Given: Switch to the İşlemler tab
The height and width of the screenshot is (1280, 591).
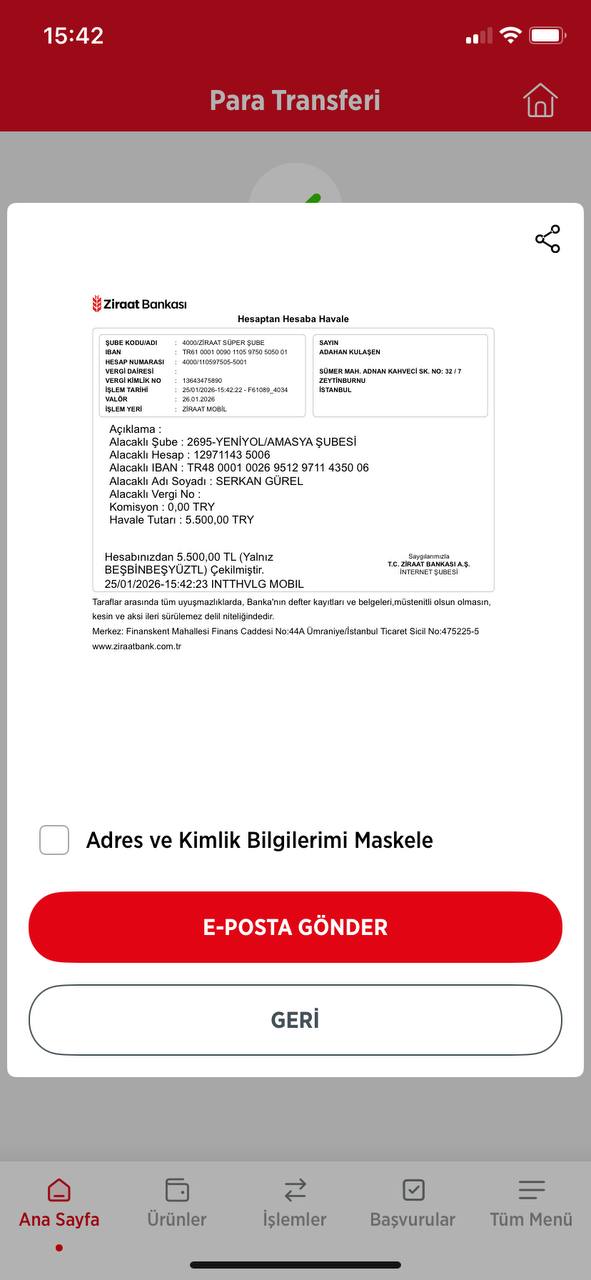Looking at the screenshot, I should (295, 1204).
